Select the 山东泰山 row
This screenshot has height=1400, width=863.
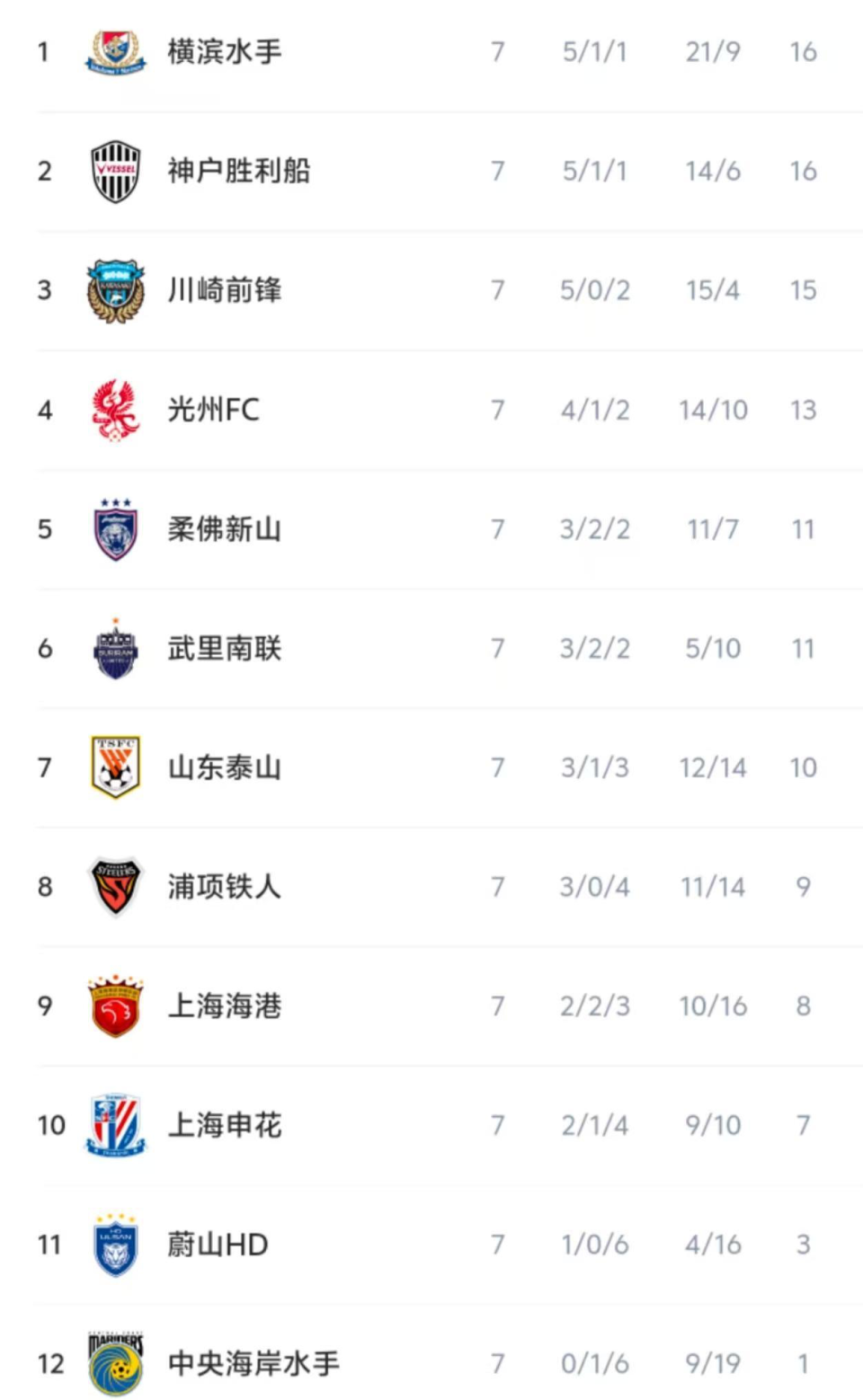431,767
